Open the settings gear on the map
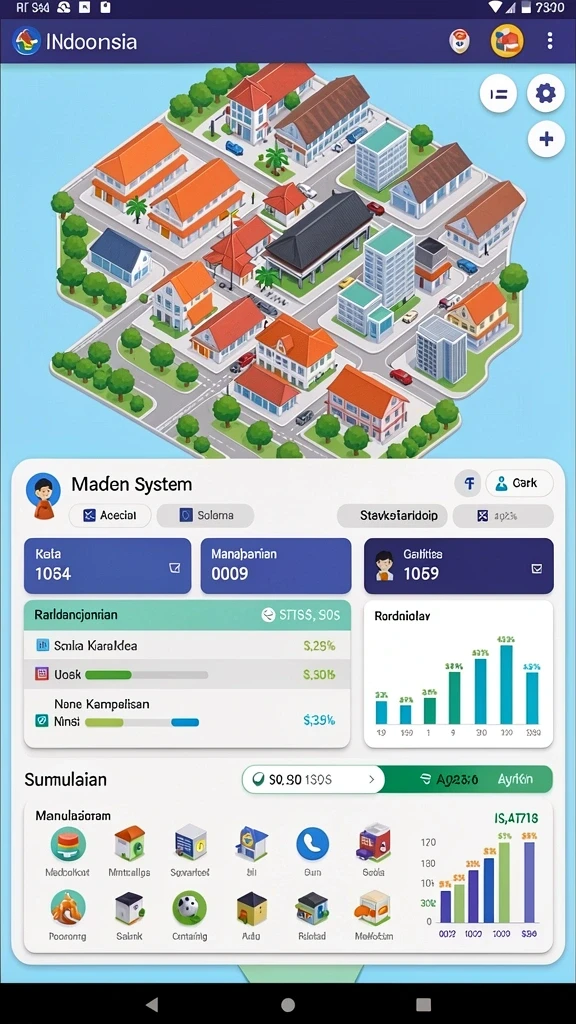Viewport: 576px width, 1024px height. (545, 94)
